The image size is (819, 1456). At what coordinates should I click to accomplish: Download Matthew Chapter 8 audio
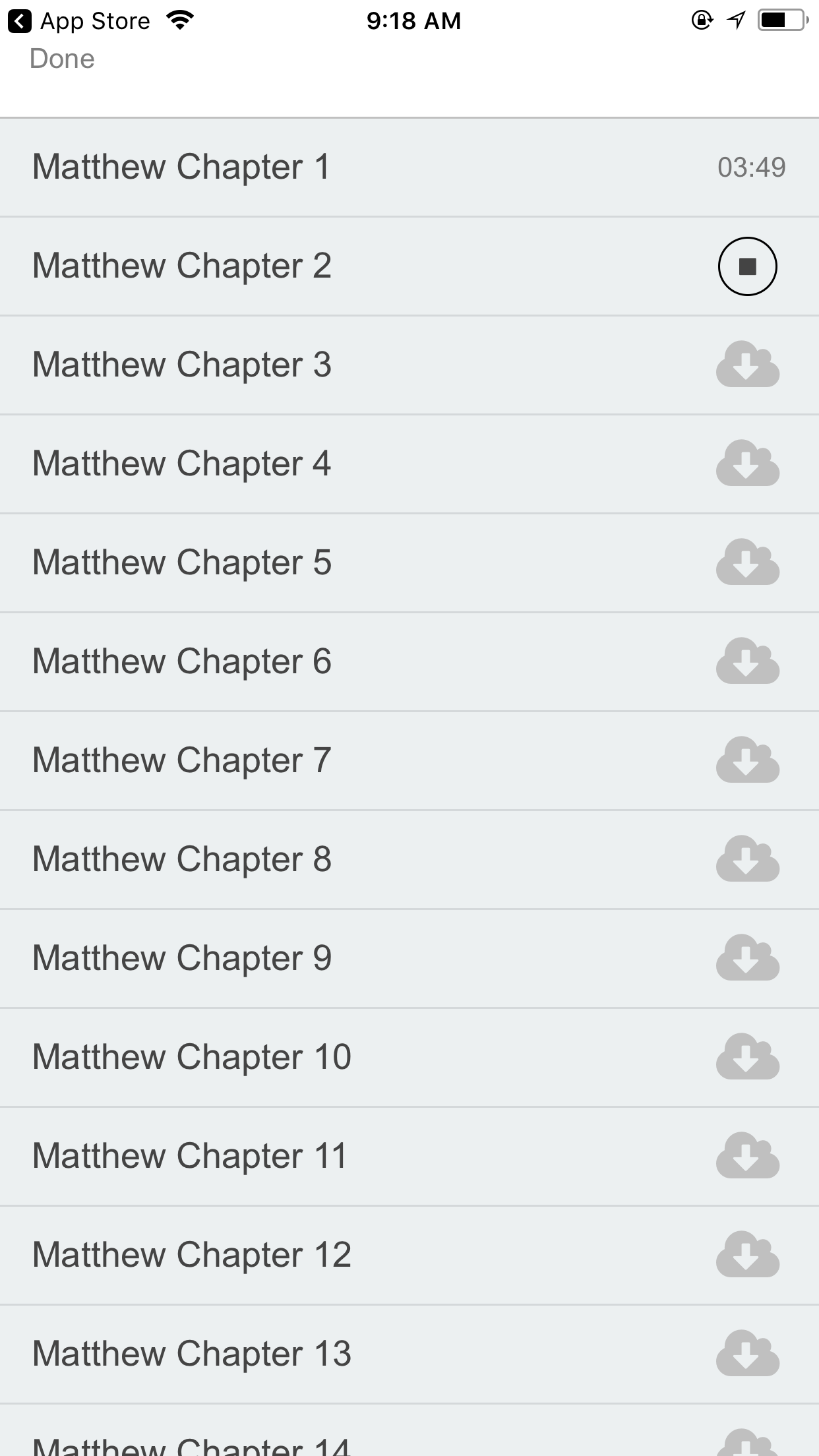point(748,859)
